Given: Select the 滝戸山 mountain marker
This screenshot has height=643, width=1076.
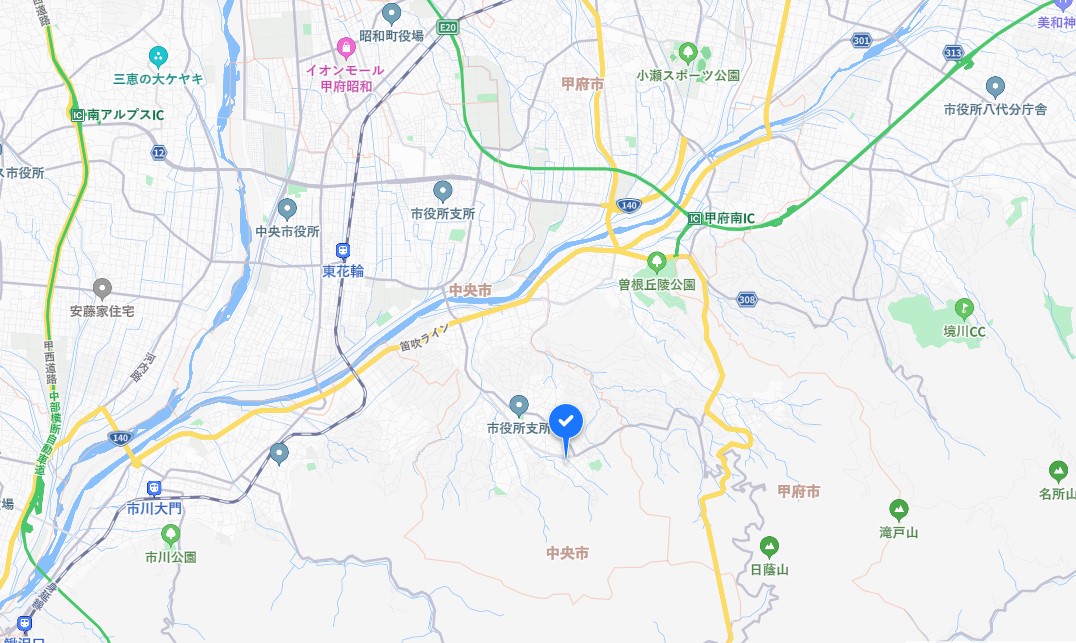Looking at the screenshot, I should pyautogui.click(x=898, y=510).
